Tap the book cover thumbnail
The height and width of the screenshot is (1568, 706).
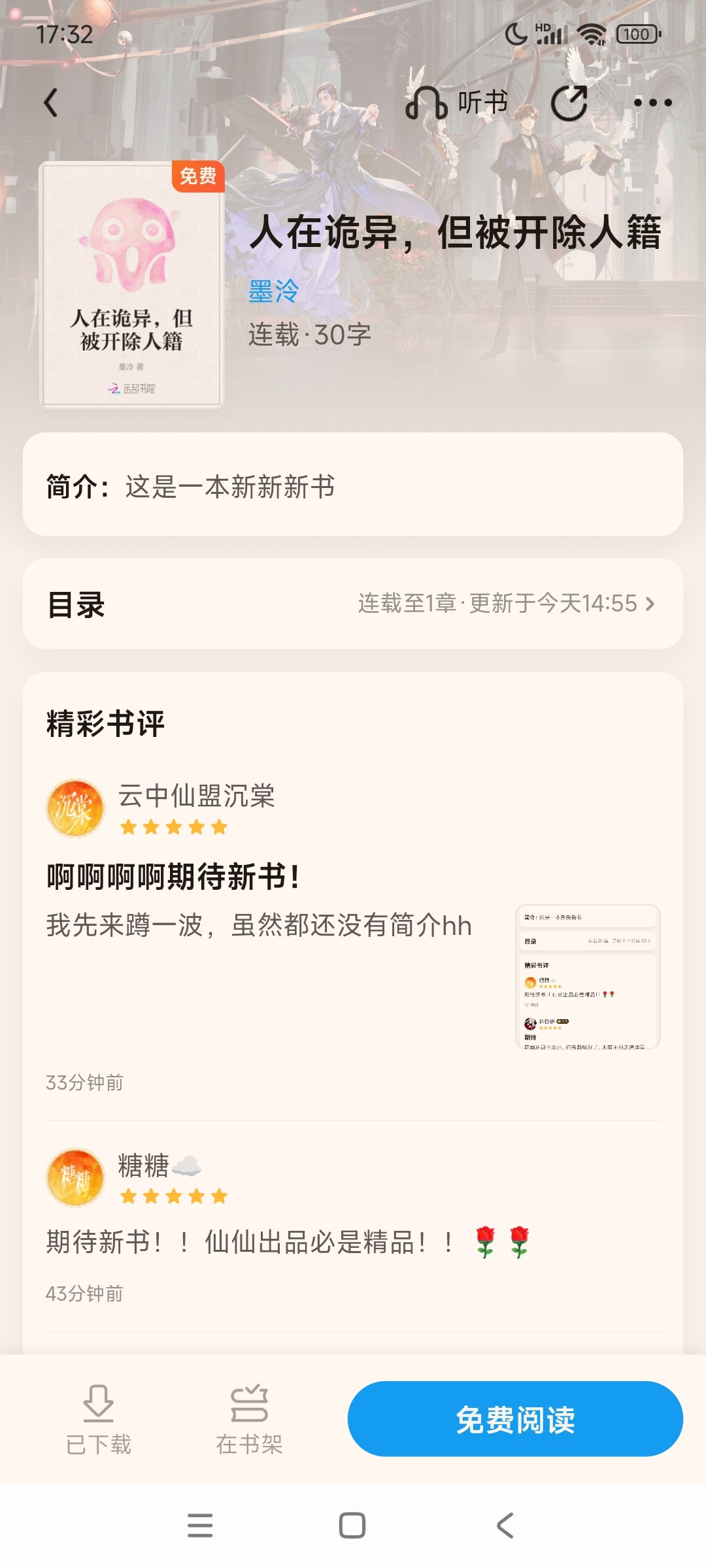click(131, 285)
